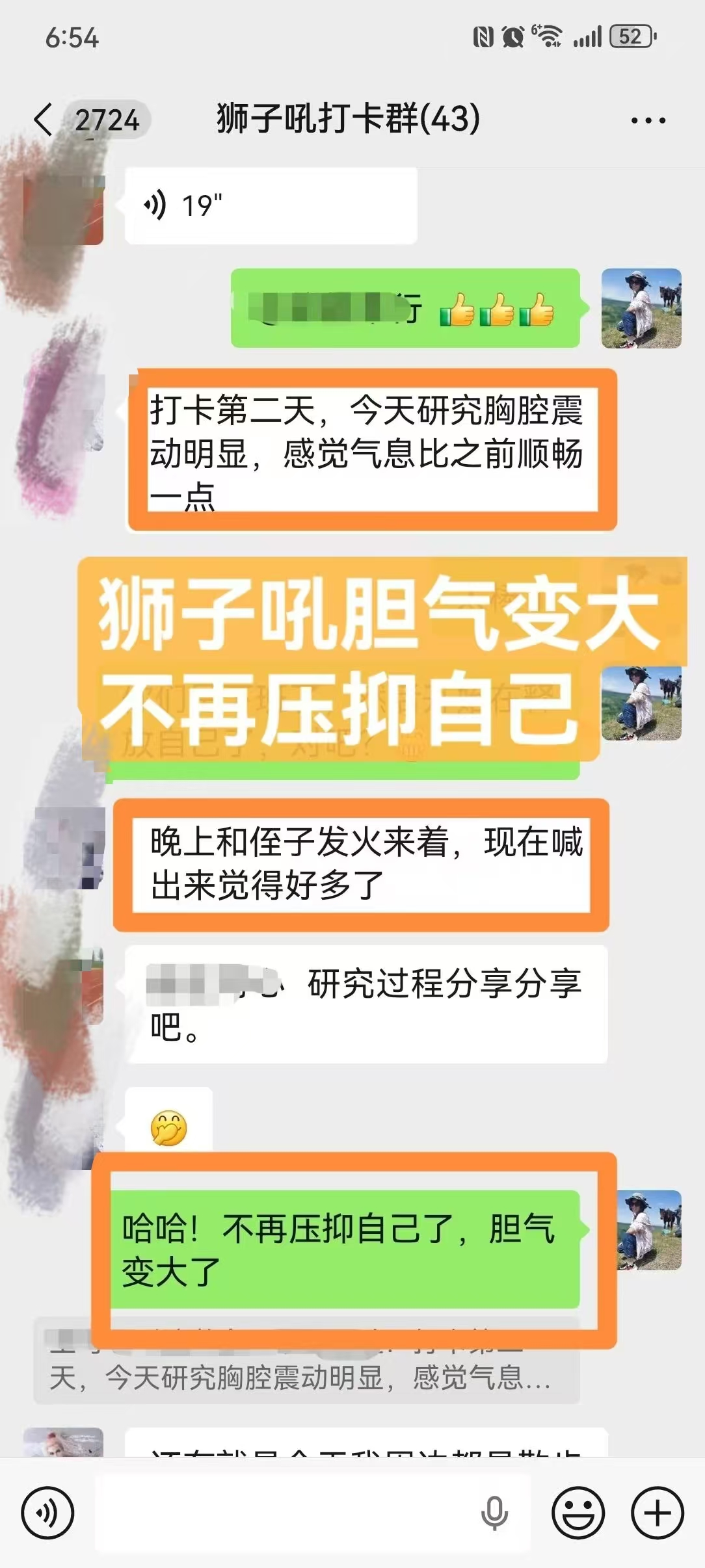Image resolution: width=705 pixels, height=1568 pixels.
Task: Open avatar beside the 哈哈!不再压抑自己了 message
Action: (x=648, y=1230)
